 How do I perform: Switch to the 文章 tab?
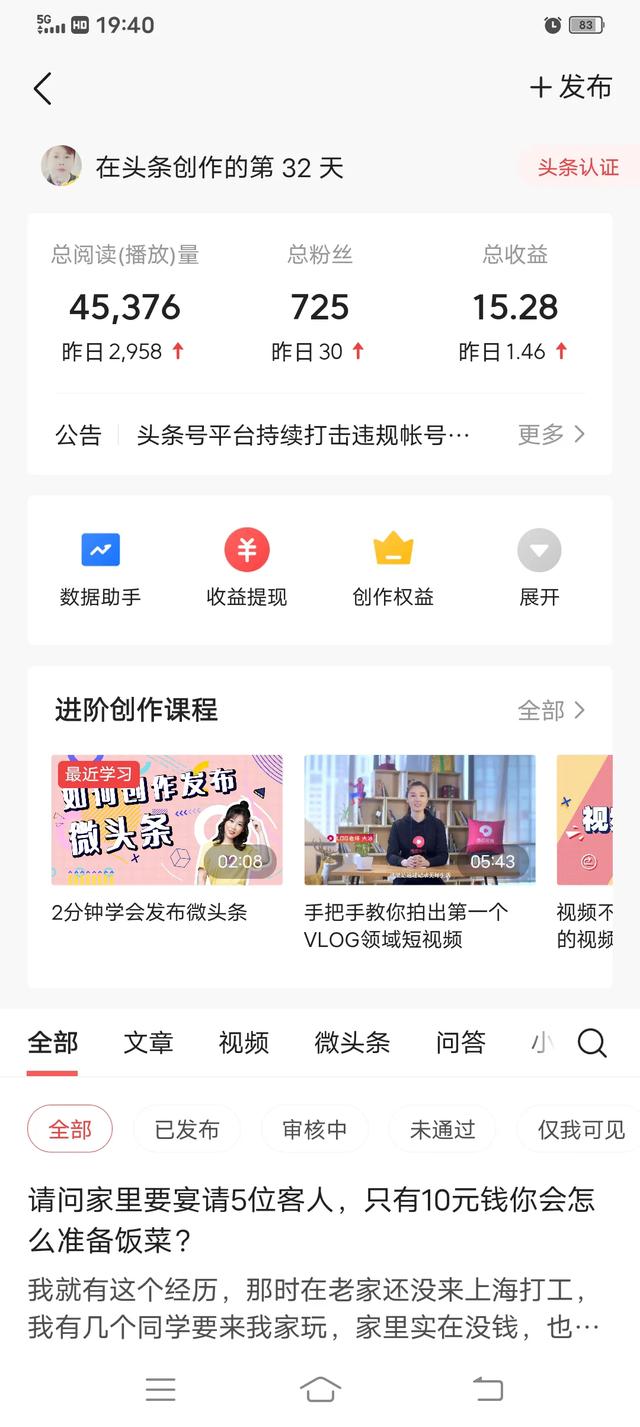point(148,1043)
